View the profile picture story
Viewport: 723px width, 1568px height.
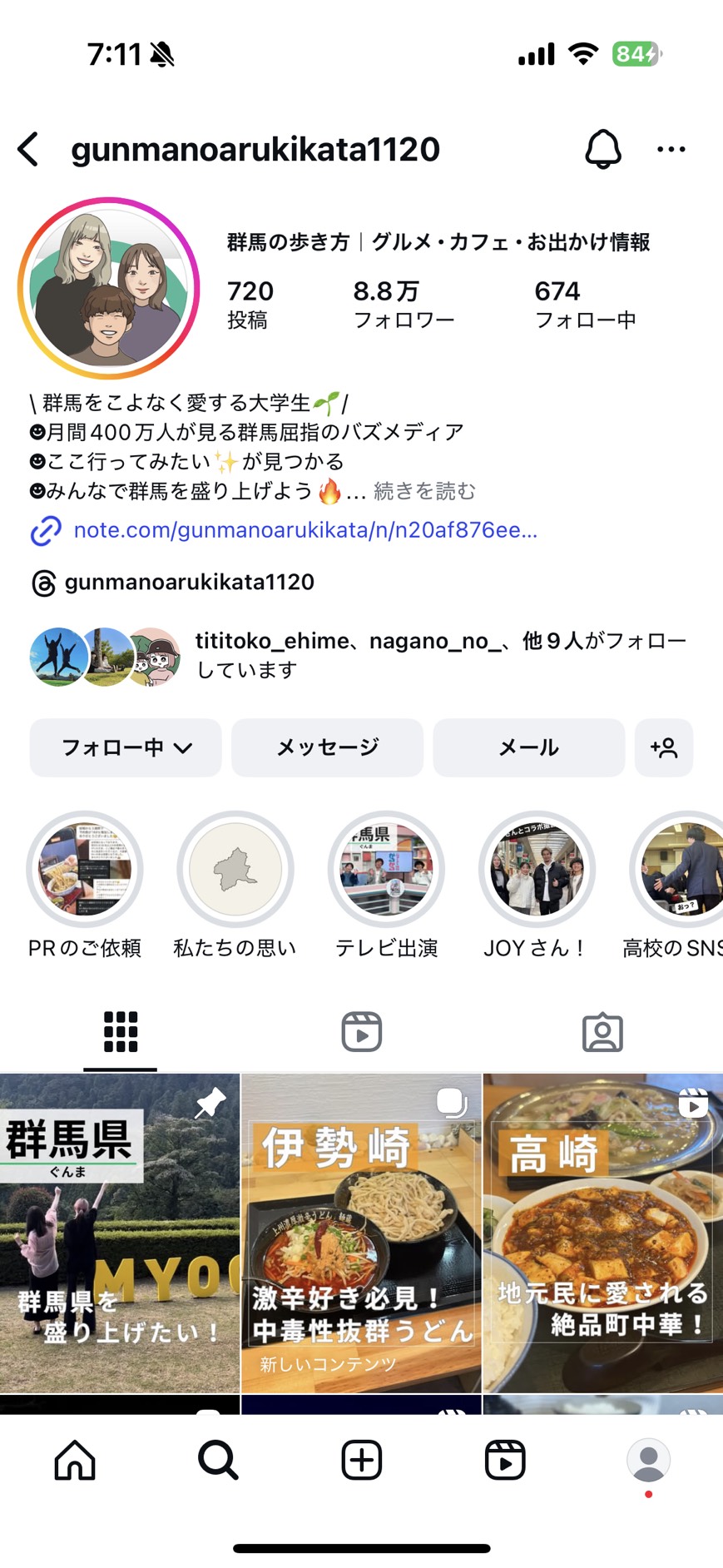pos(109,289)
